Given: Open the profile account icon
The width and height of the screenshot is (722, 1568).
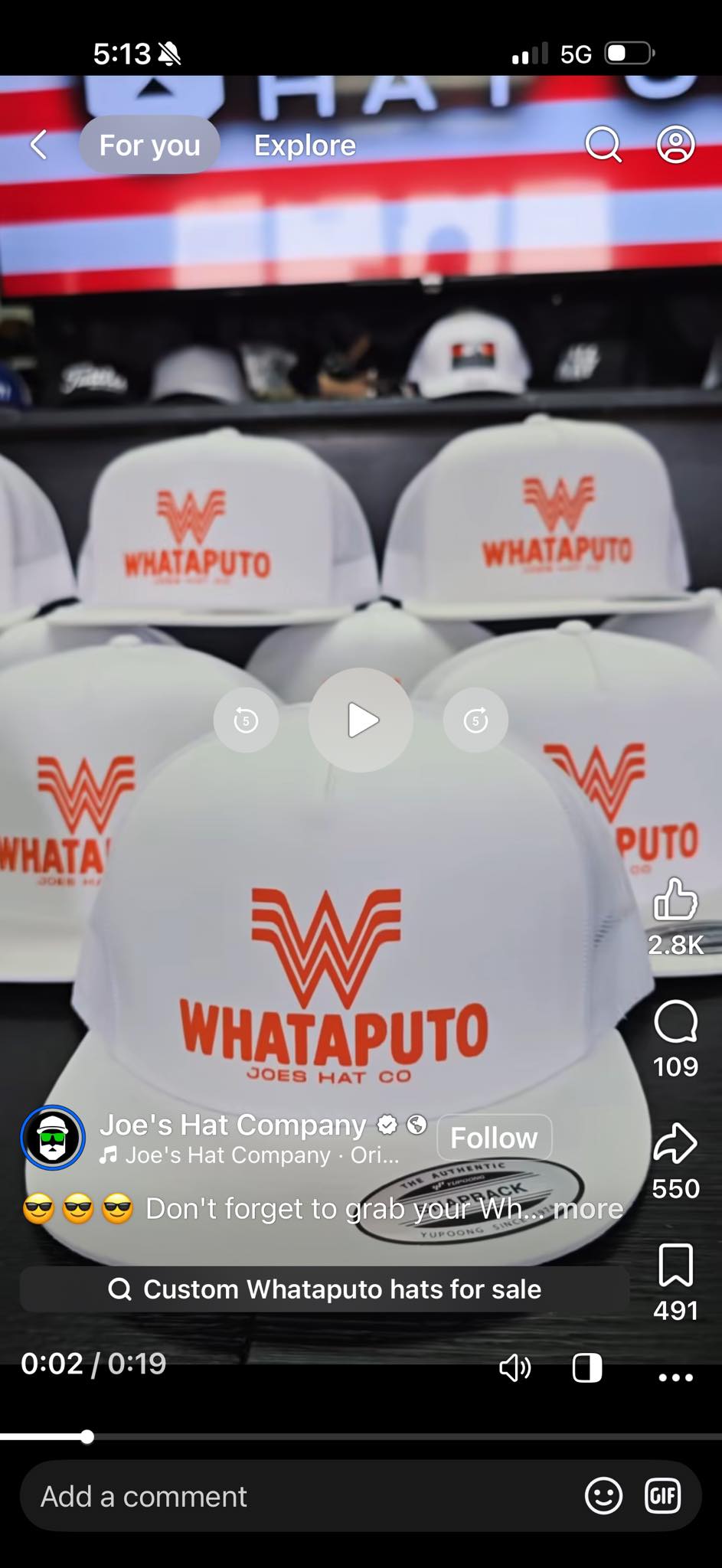Looking at the screenshot, I should 676,145.
